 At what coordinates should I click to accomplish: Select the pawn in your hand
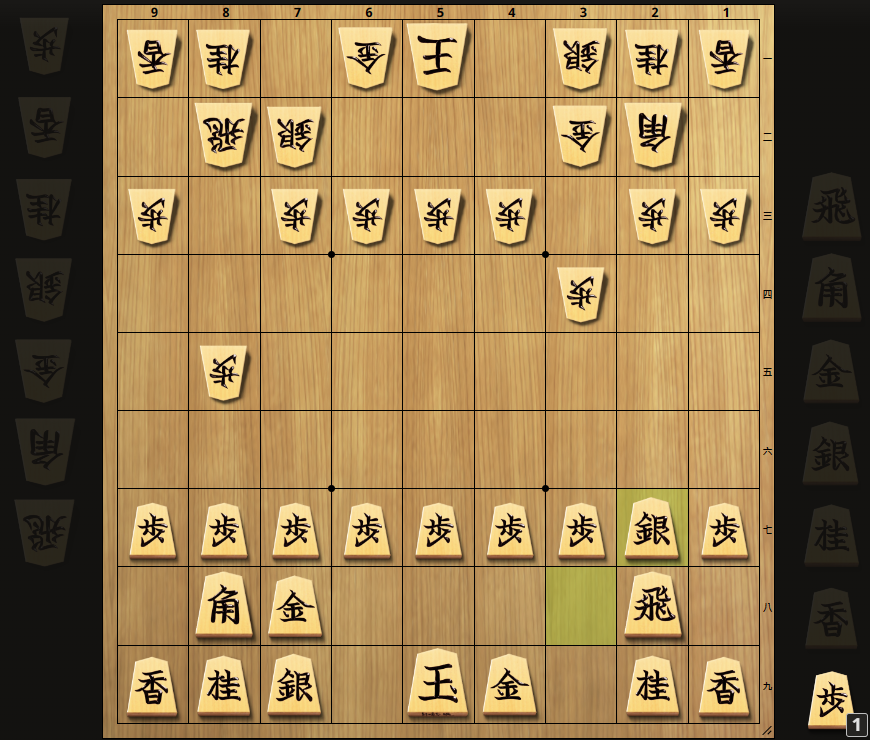coord(832,698)
